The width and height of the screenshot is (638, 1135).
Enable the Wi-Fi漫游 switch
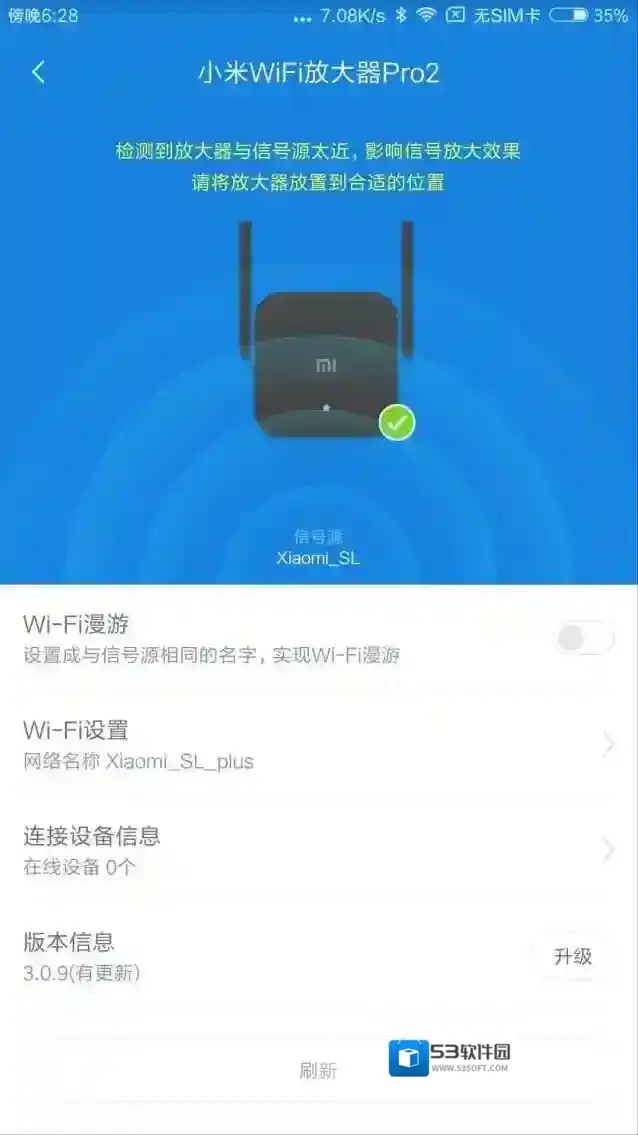[x=585, y=638]
